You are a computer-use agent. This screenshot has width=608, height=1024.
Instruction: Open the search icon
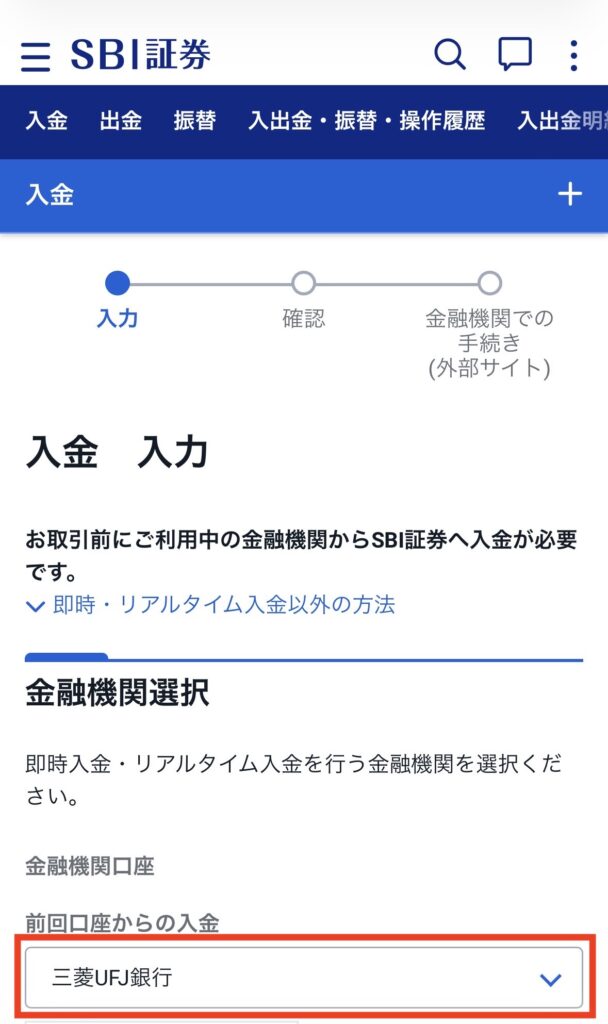pyautogui.click(x=450, y=55)
